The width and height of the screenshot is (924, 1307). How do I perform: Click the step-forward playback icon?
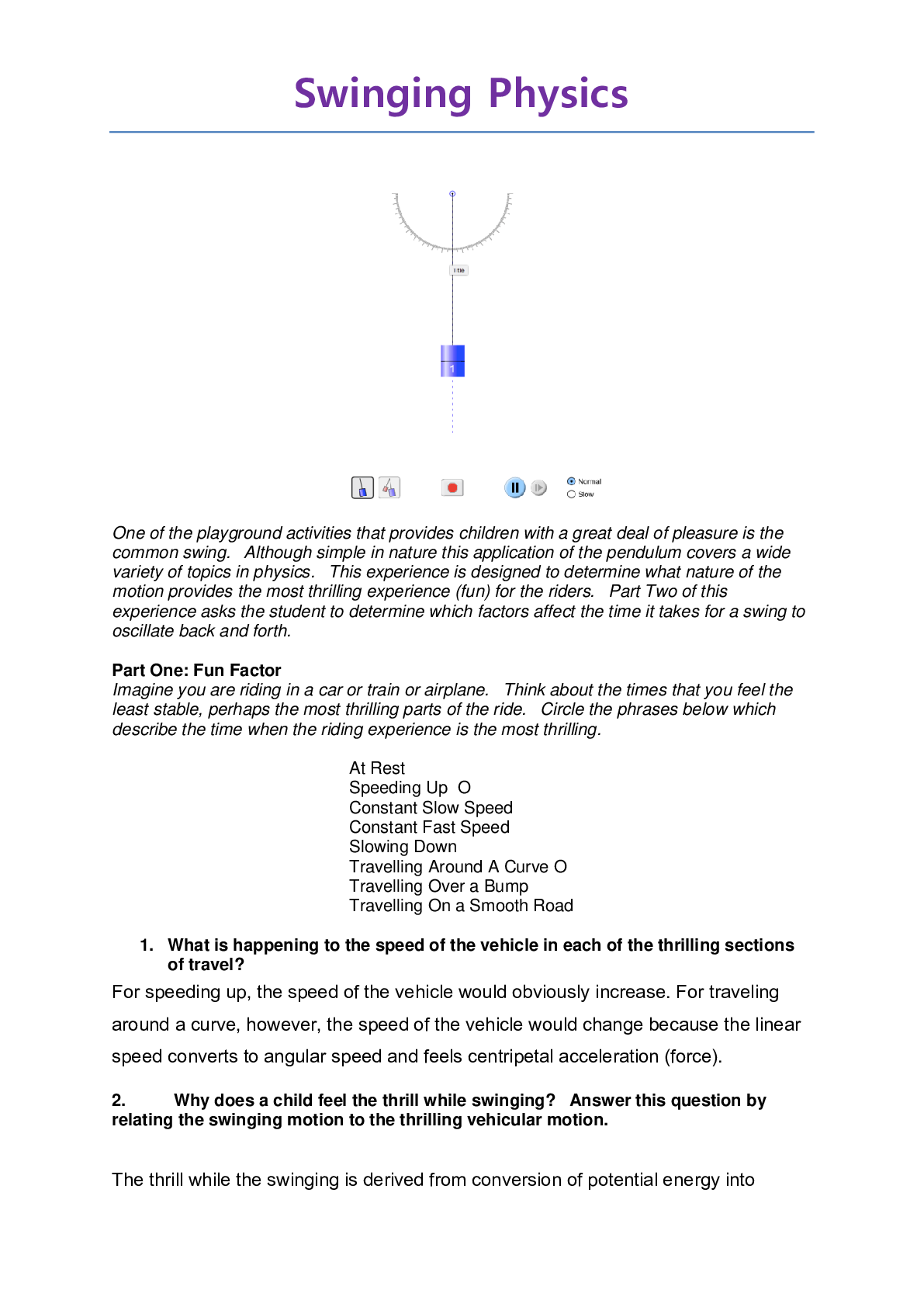(x=537, y=487)
